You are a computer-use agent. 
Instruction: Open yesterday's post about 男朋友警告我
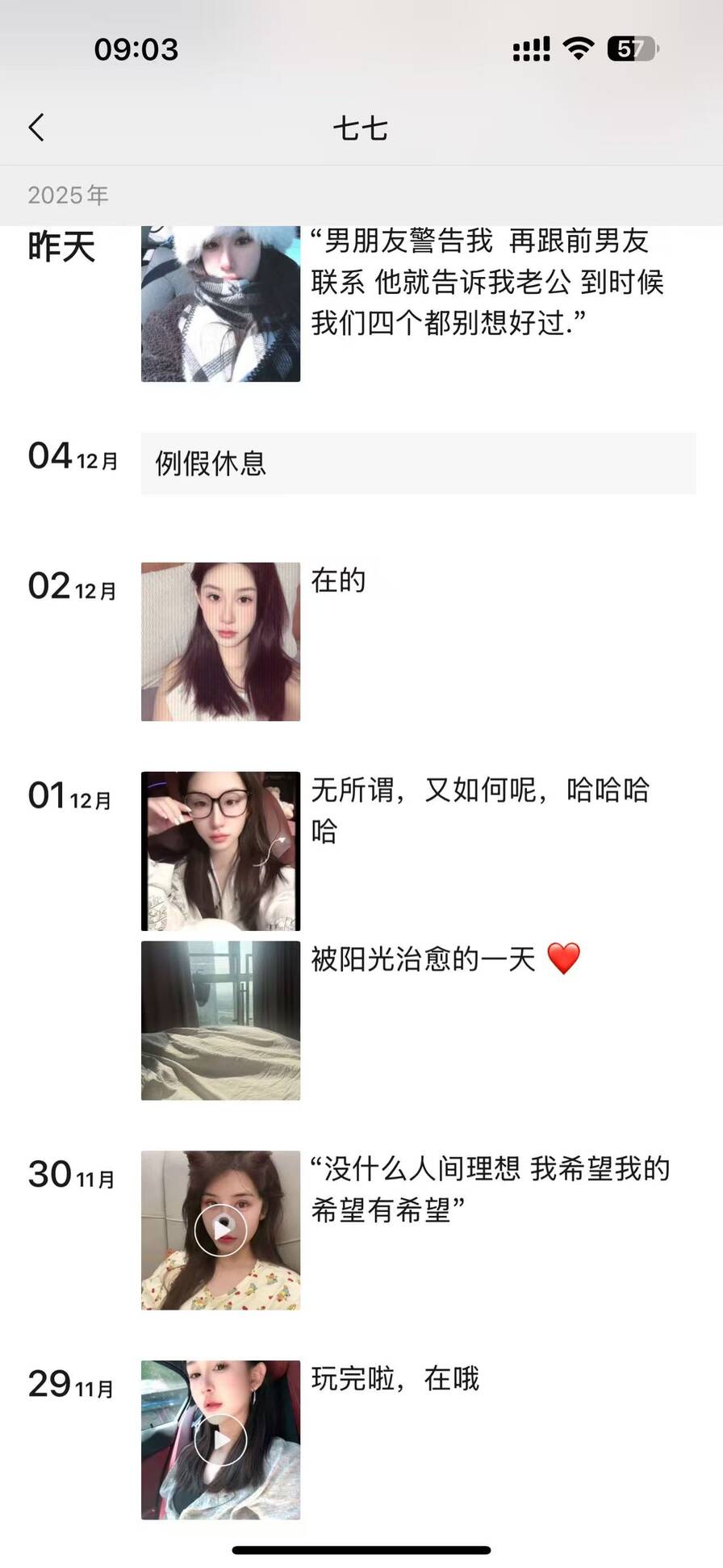click(x=220, y=304)
